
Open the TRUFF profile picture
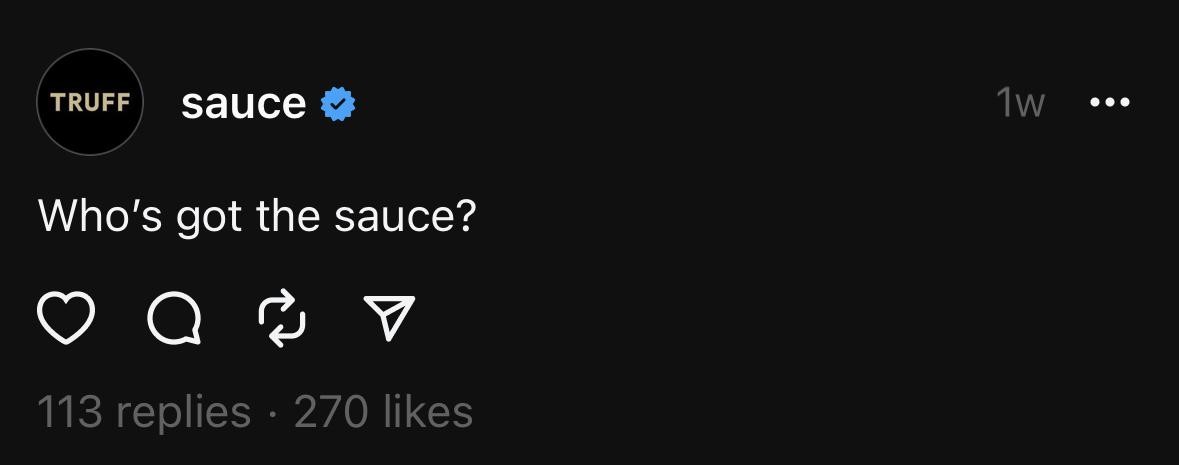click(x=90, y=102)
